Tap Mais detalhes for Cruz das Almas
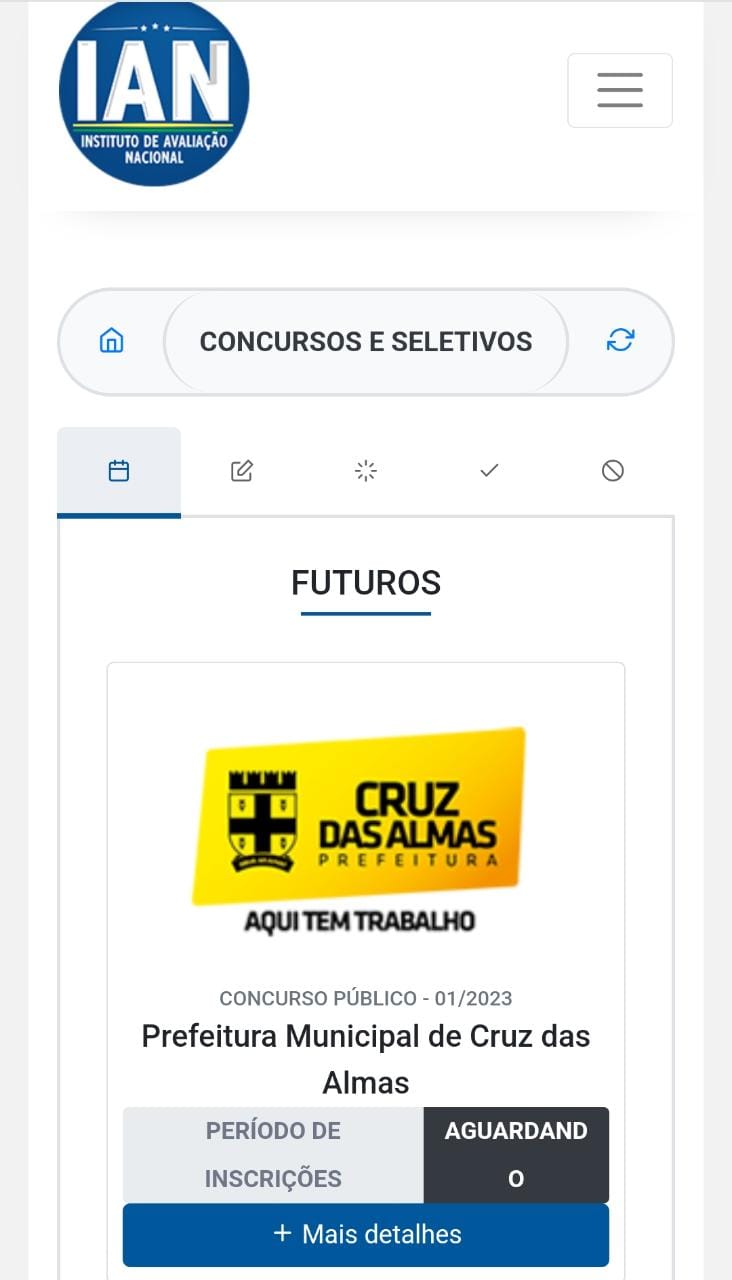This screenshot has width=732, height=1280. click(366, 1234)
